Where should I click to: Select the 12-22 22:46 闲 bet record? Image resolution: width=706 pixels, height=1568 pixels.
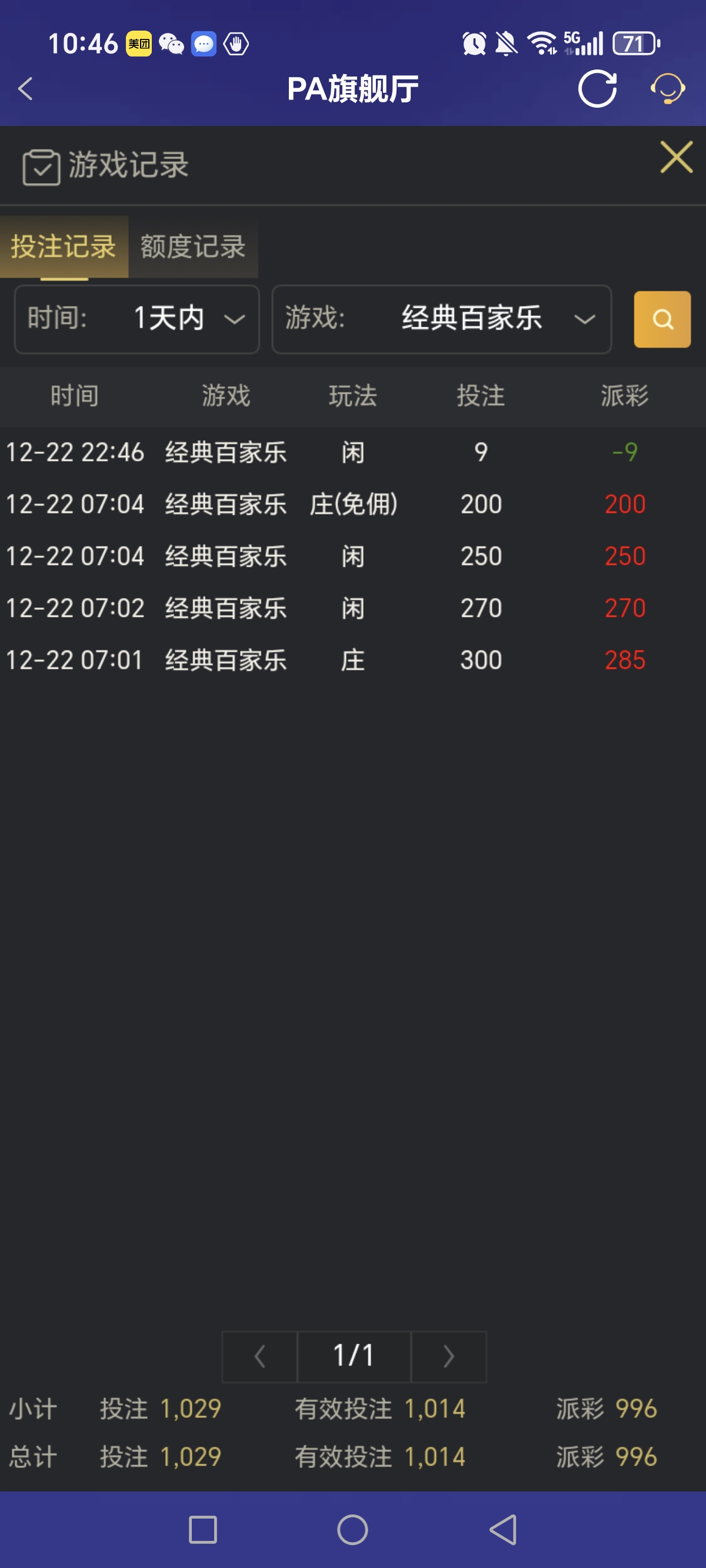point(353,451)
